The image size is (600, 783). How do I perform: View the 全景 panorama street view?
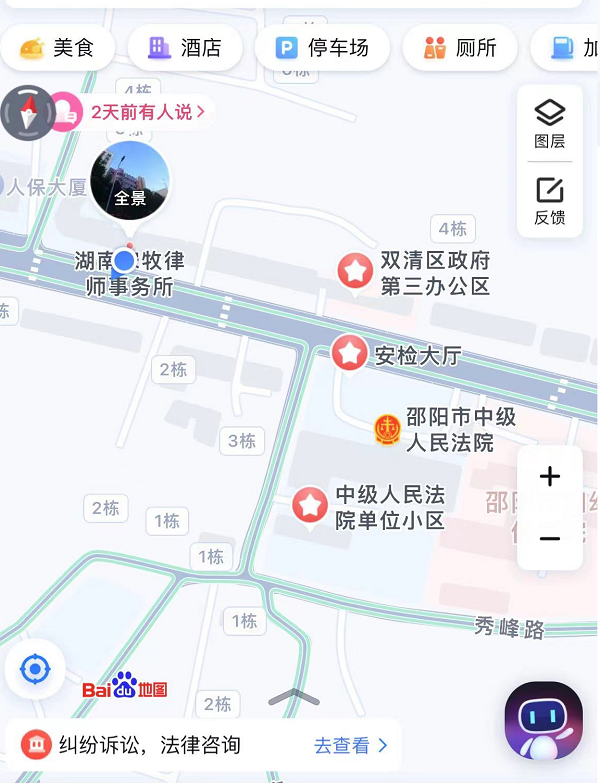coord(130,181)
